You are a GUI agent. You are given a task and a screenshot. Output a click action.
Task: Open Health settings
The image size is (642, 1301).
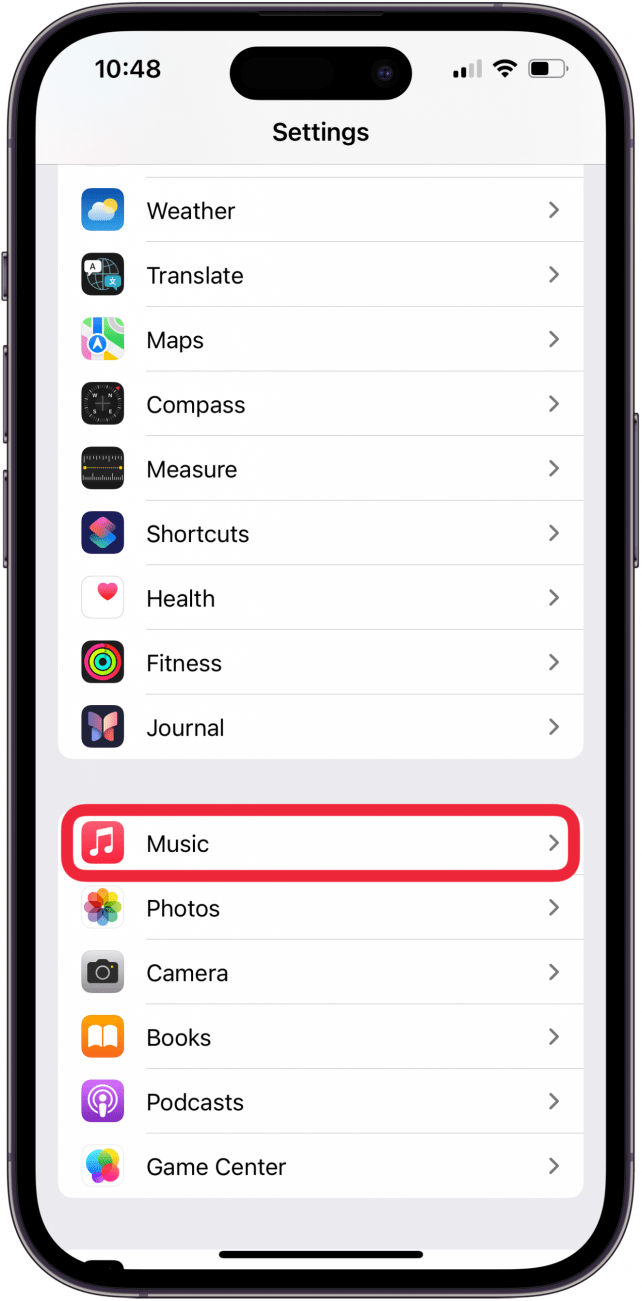click(320, 598)
